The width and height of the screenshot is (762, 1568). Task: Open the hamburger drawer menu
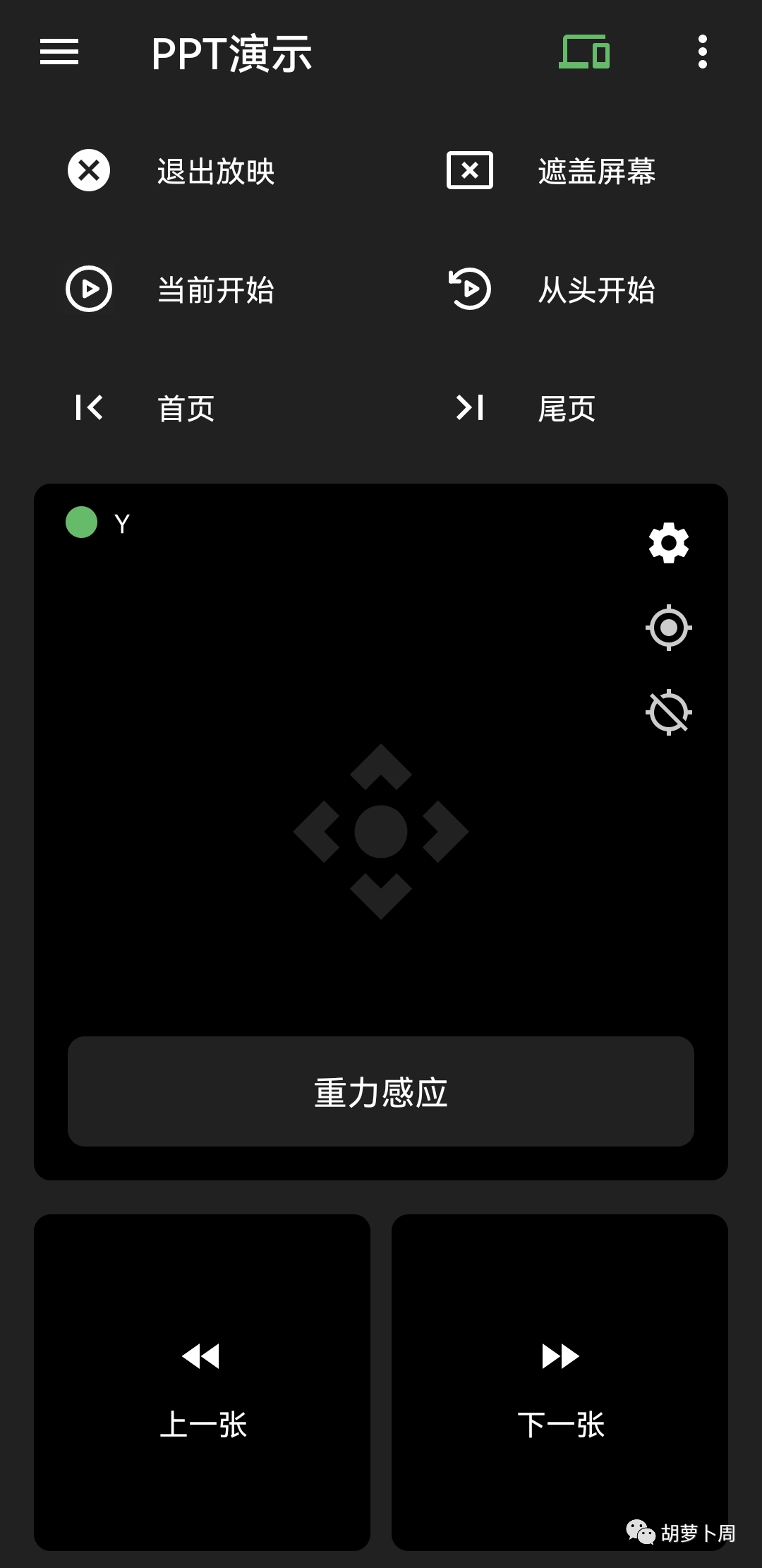tap(59, 52)
